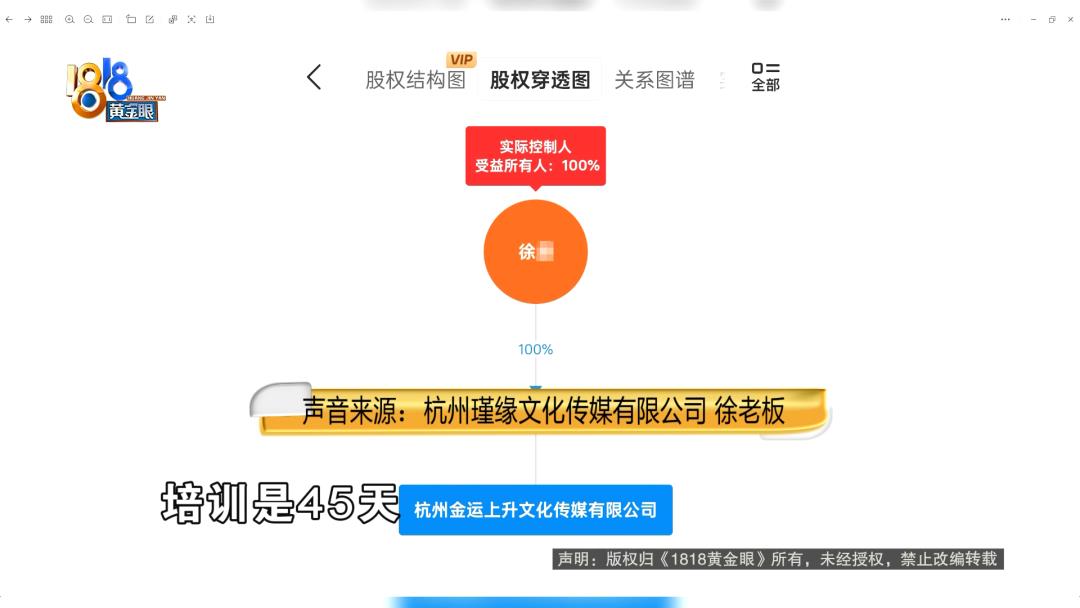The width and height of the screenshot is (1080, 608).
Task: Show image at actual size
Action: [x=107, y=19]
